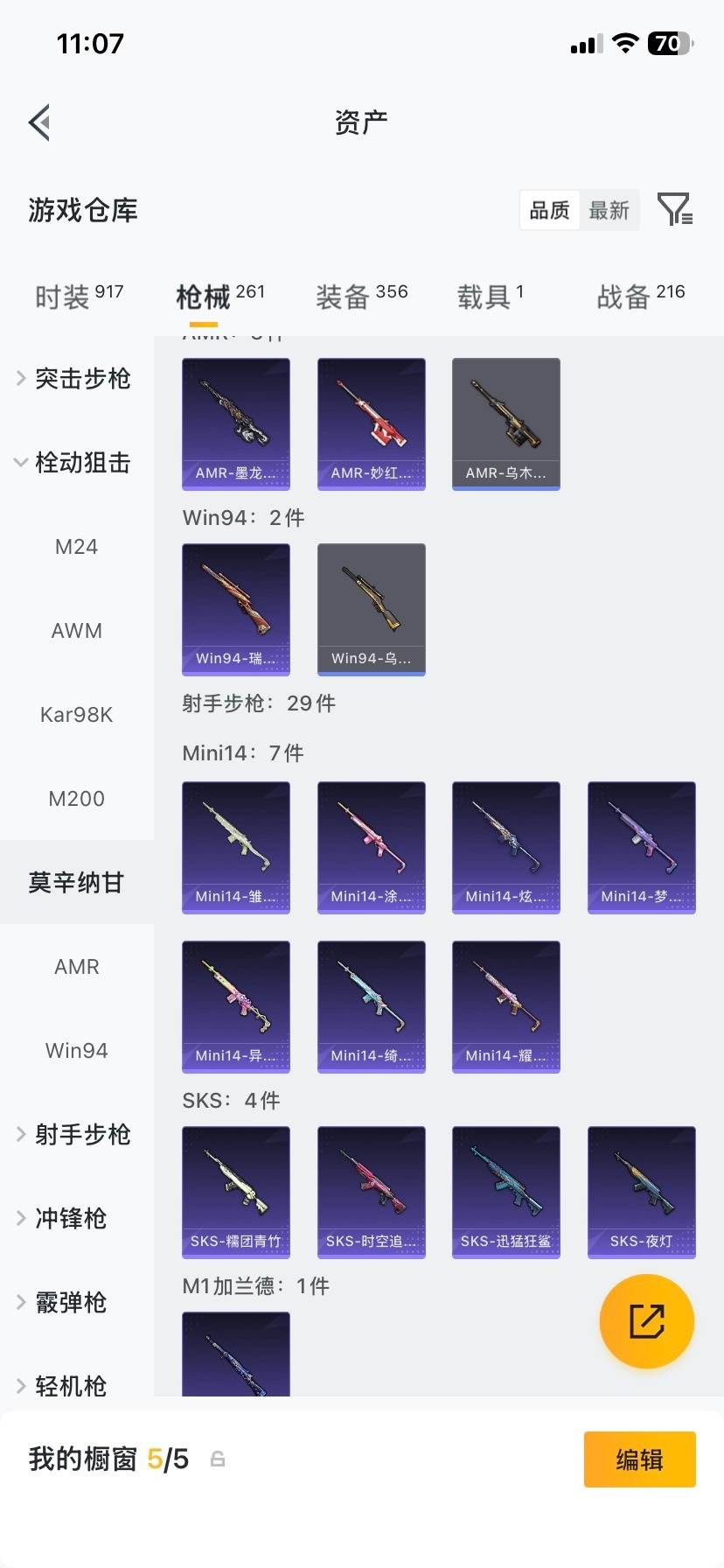The width and height of the screenshot is (724, 1568).
Task: View the SKS-迅猛狂鲨 skin
Action: pos(506,1193)
